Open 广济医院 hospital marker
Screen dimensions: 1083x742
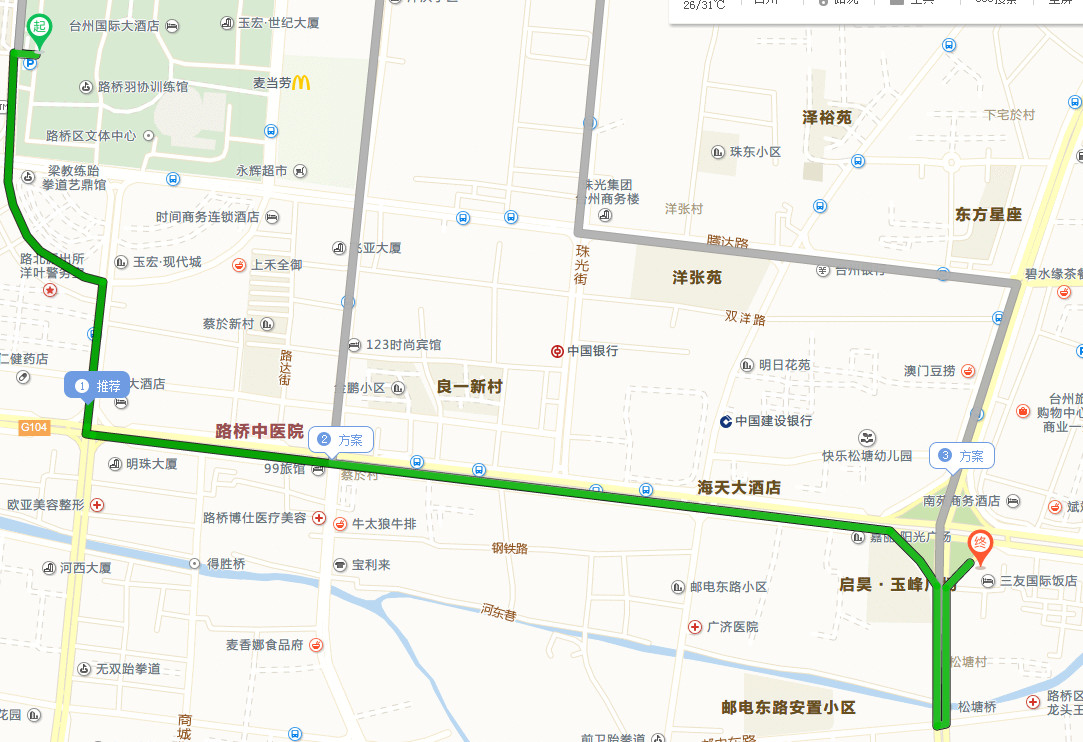(695, 627)
